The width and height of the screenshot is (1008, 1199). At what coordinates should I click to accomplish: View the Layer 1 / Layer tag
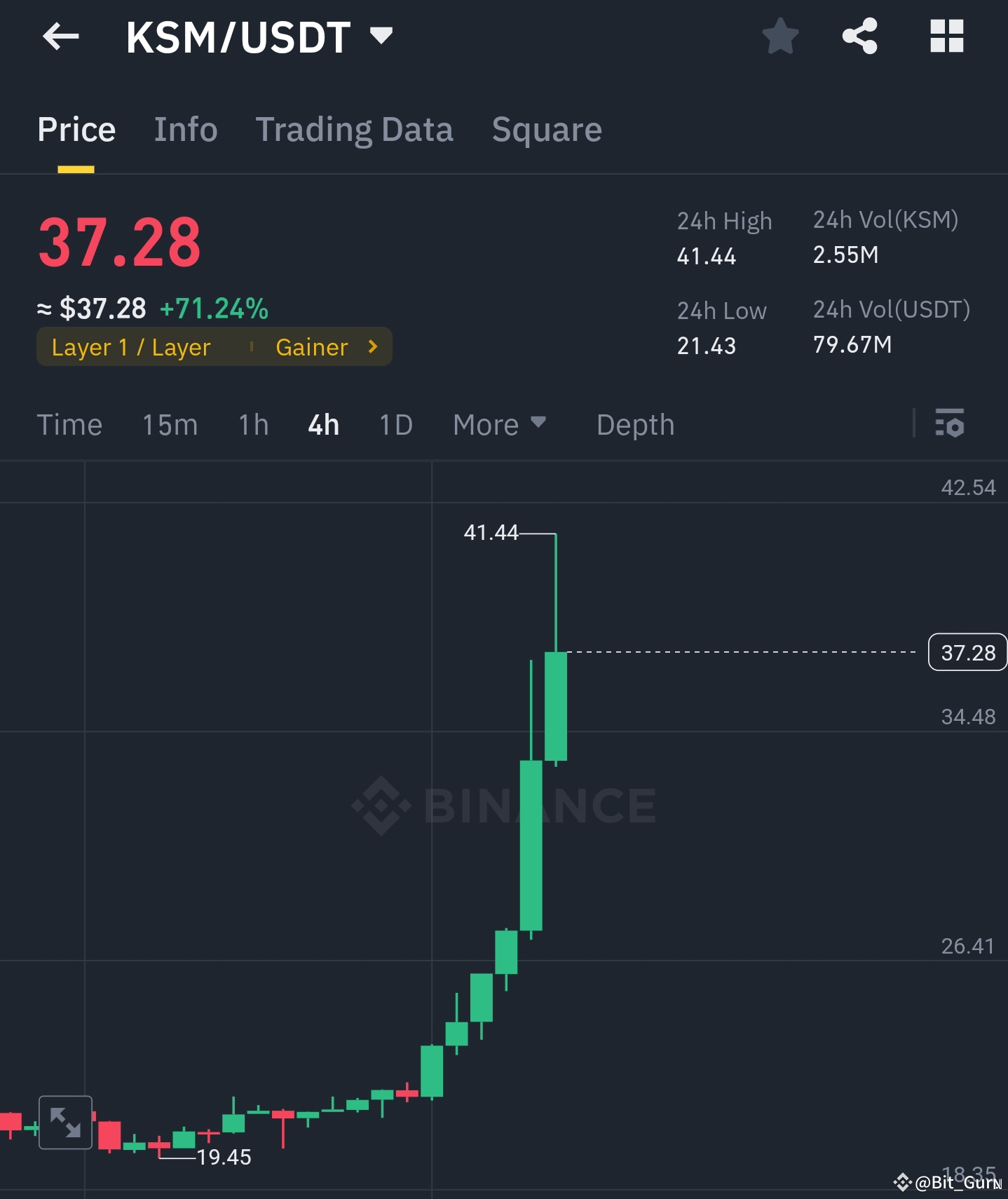(x=131, y=346)
